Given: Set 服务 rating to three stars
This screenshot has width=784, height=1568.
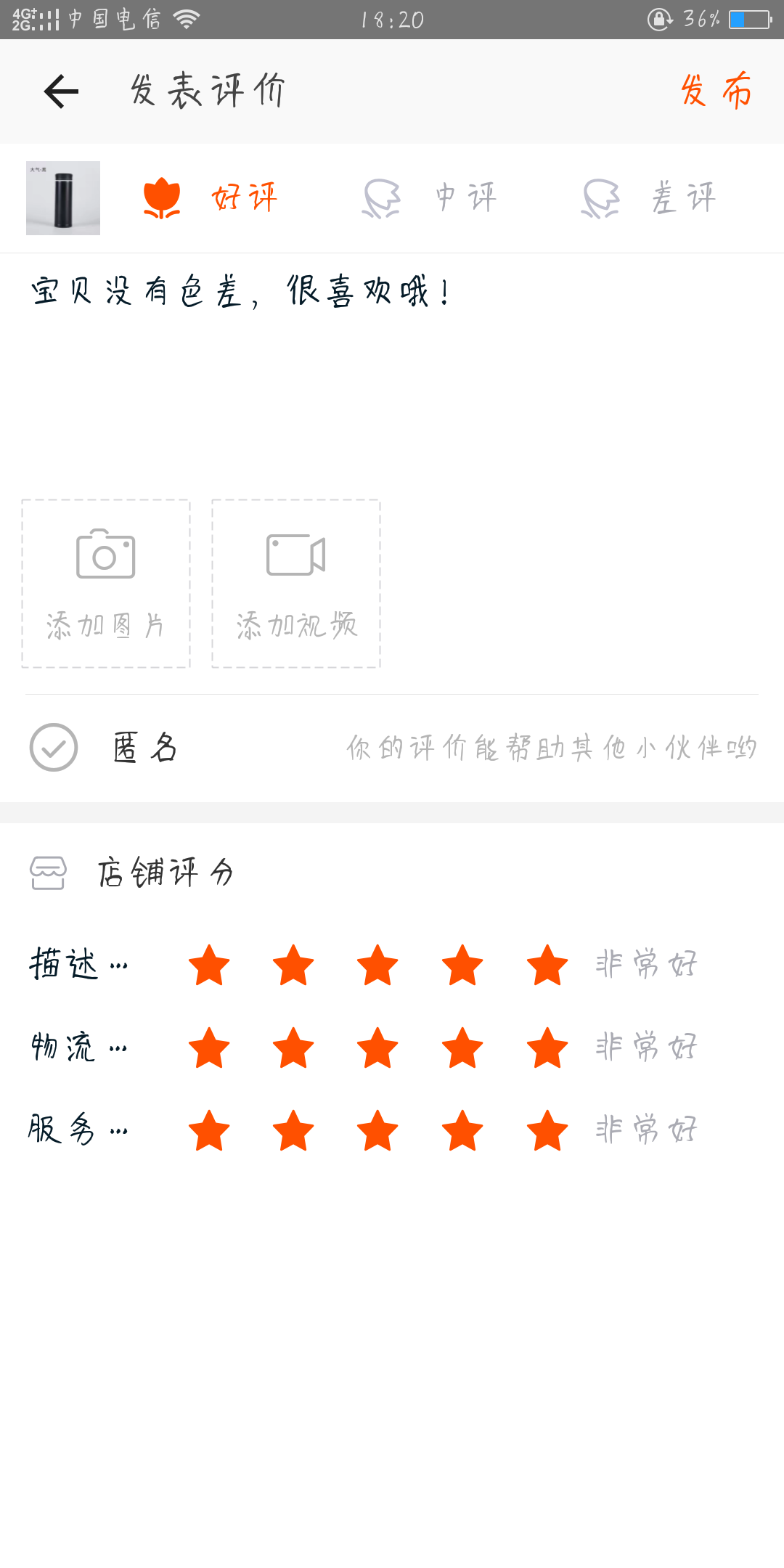Looking at the screenshot, I should tap(377, 1130).
